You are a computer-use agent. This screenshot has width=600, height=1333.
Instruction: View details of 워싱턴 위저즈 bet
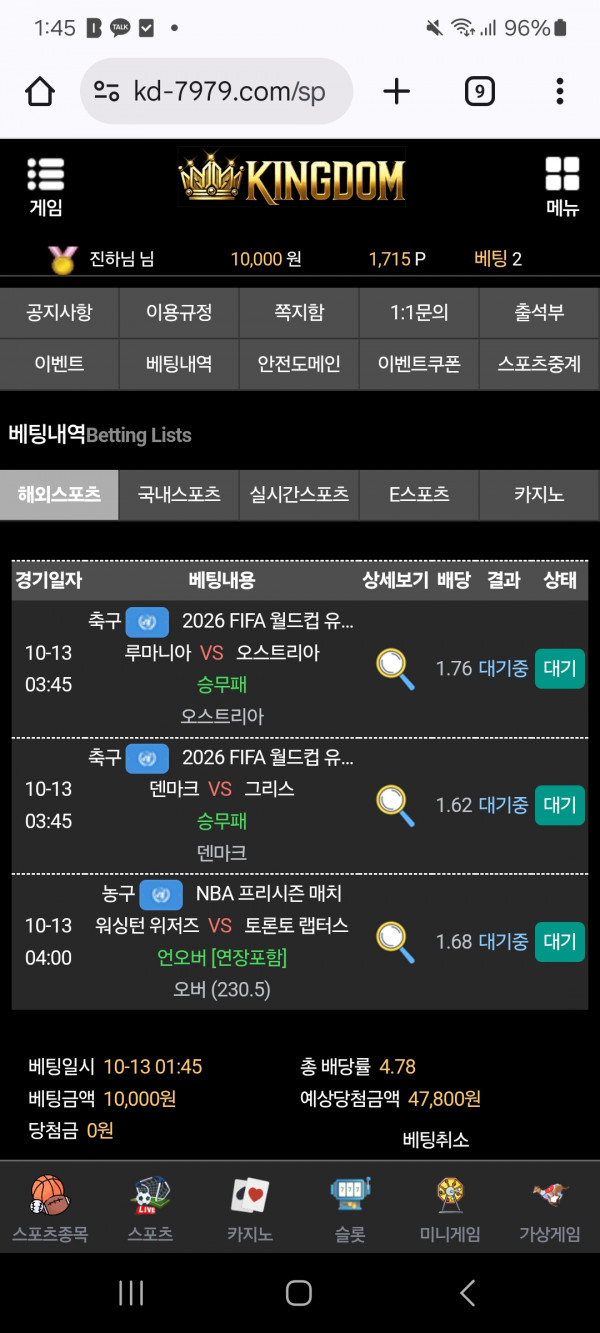pyautogui.click(x=395, y=941)
